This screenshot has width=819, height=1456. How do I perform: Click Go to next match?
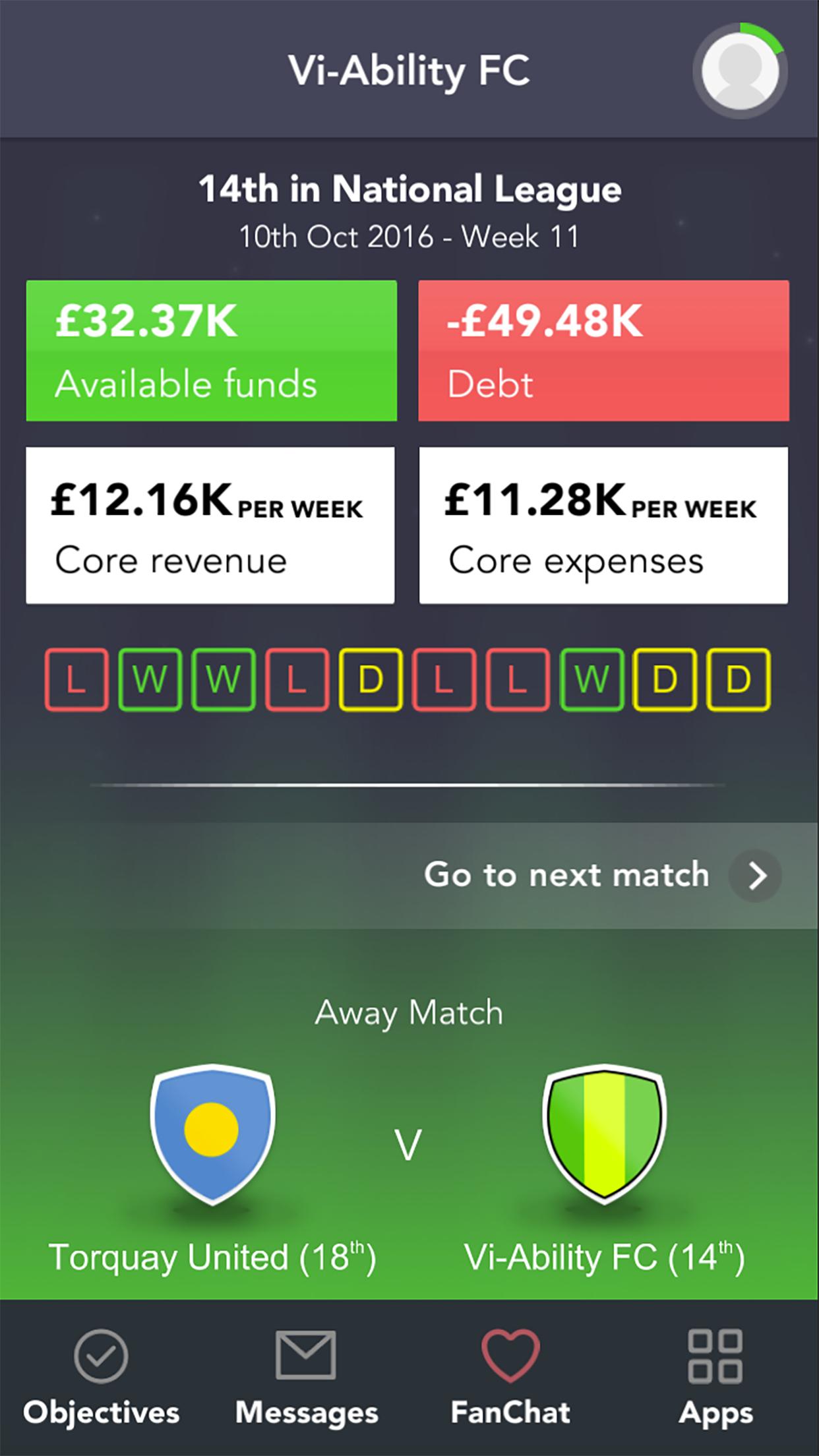pos(567,875)
